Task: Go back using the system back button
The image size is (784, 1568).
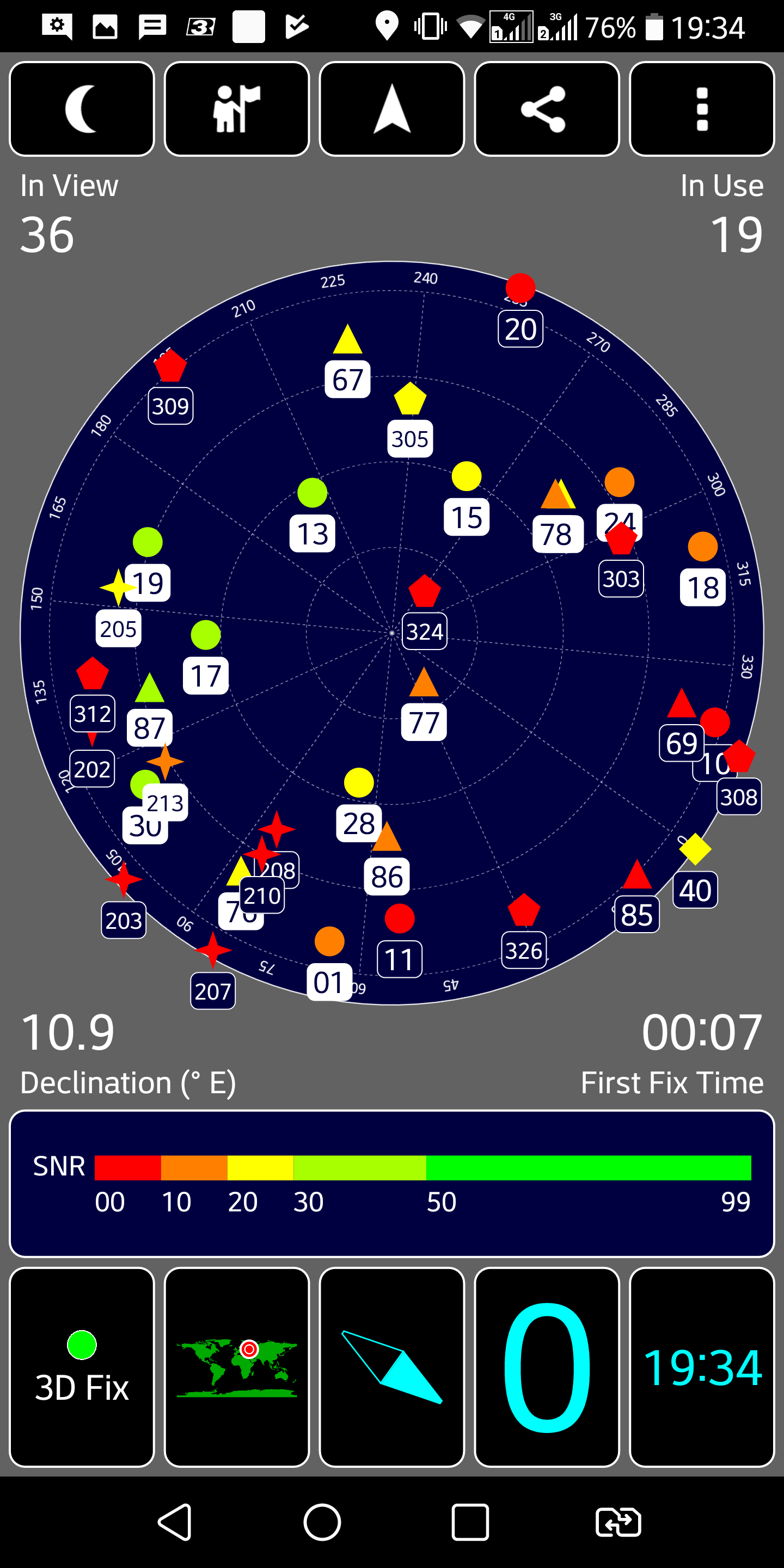Action: [175, 1522]
